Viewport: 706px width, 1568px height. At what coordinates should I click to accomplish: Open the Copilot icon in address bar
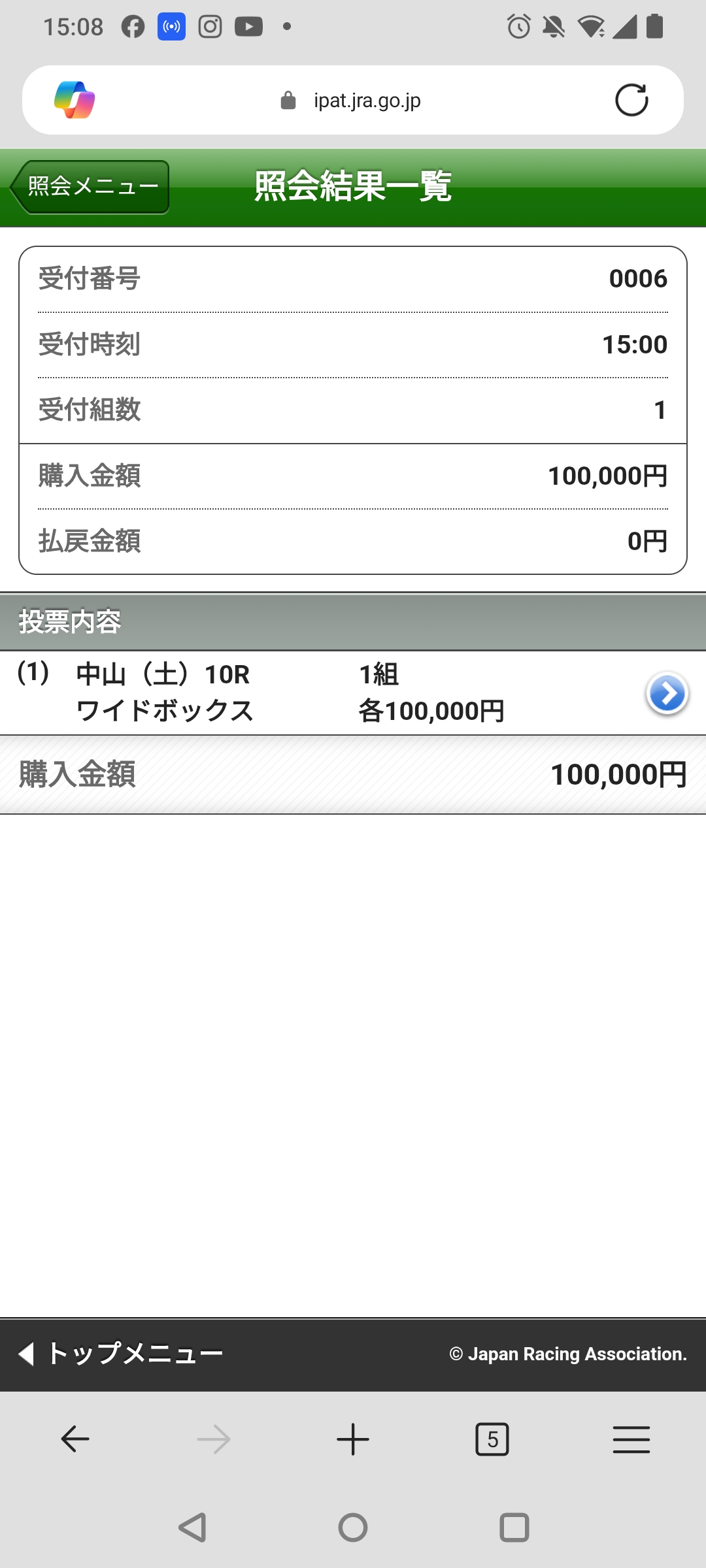pos(75,100)
